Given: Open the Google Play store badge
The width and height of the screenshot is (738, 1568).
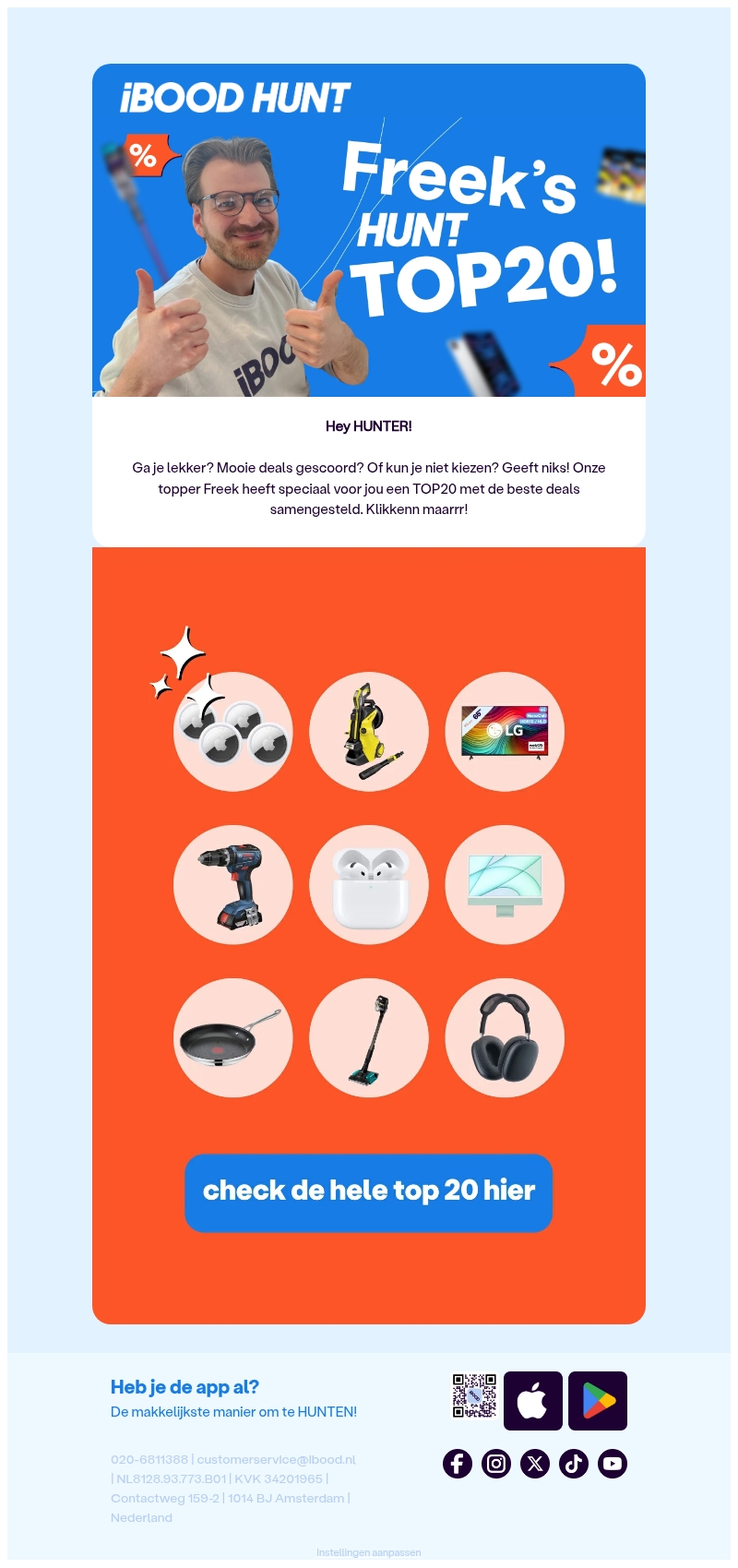Looking at the screenshot, I should (x=598, y=1401).
